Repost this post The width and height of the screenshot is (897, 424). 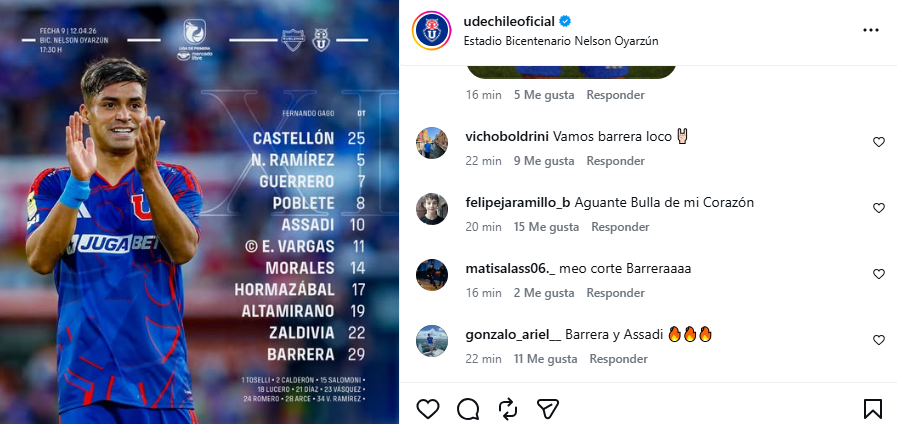pos(507,408)
